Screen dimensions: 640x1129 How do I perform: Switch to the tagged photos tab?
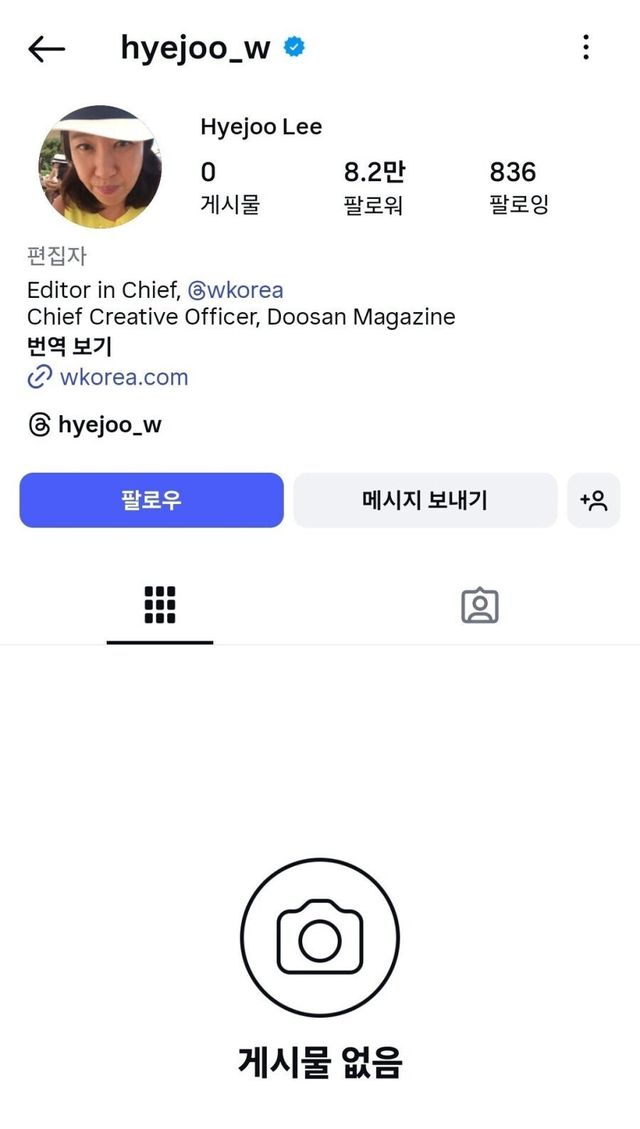pos(479,605)
